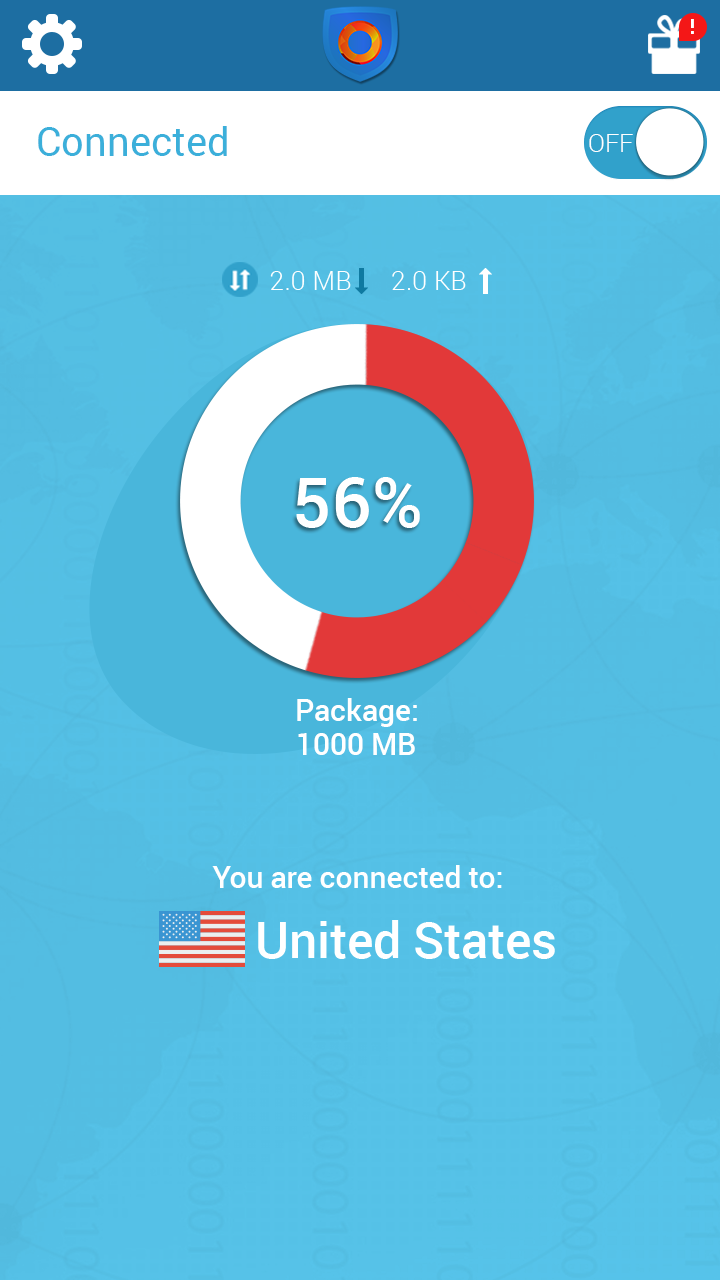Open the gift box promotions
720x1280 pixels.
click(x=673, y=50)
